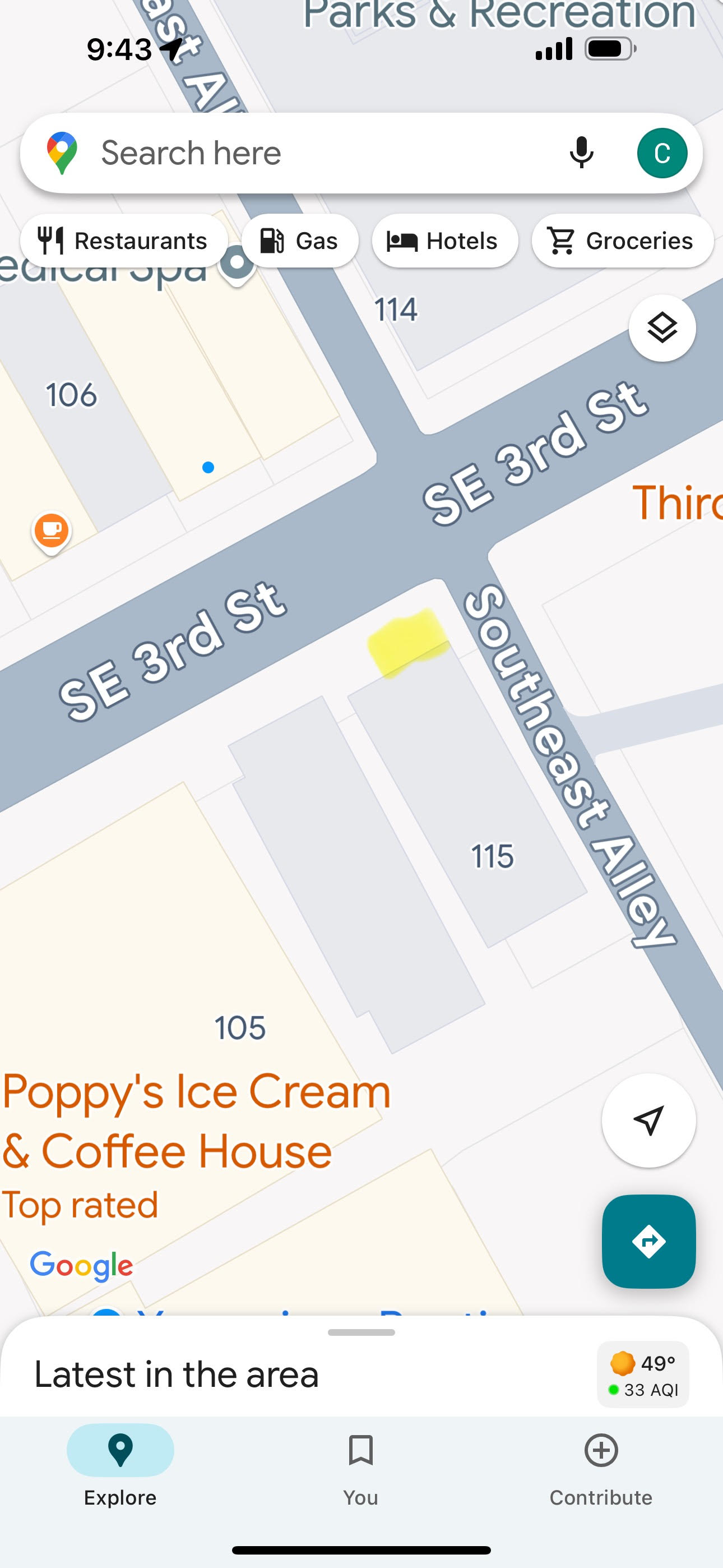
Task: Open the account profile avatar
Action: [662, 153]
